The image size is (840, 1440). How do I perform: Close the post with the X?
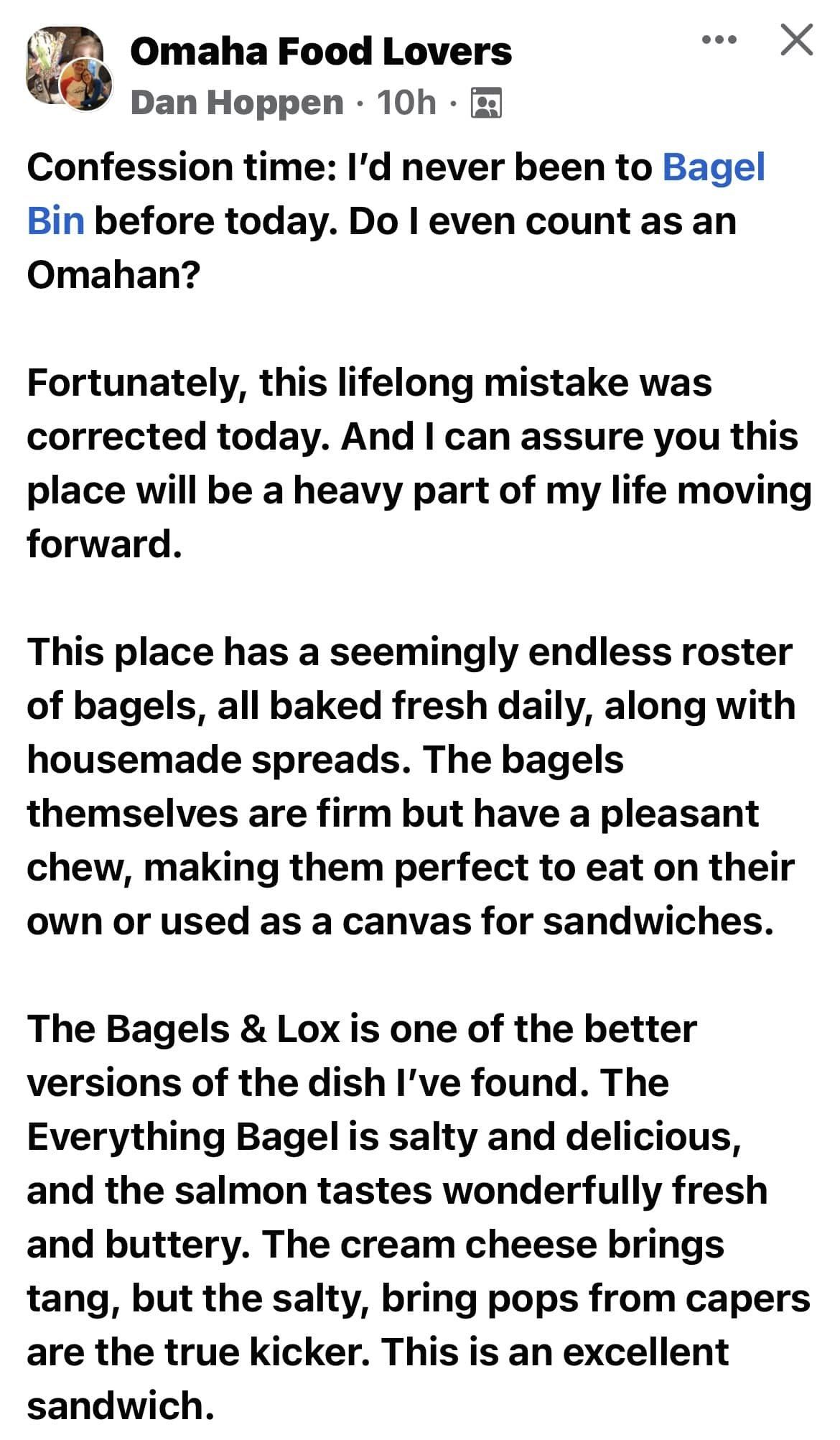click(x=796, y=40)
